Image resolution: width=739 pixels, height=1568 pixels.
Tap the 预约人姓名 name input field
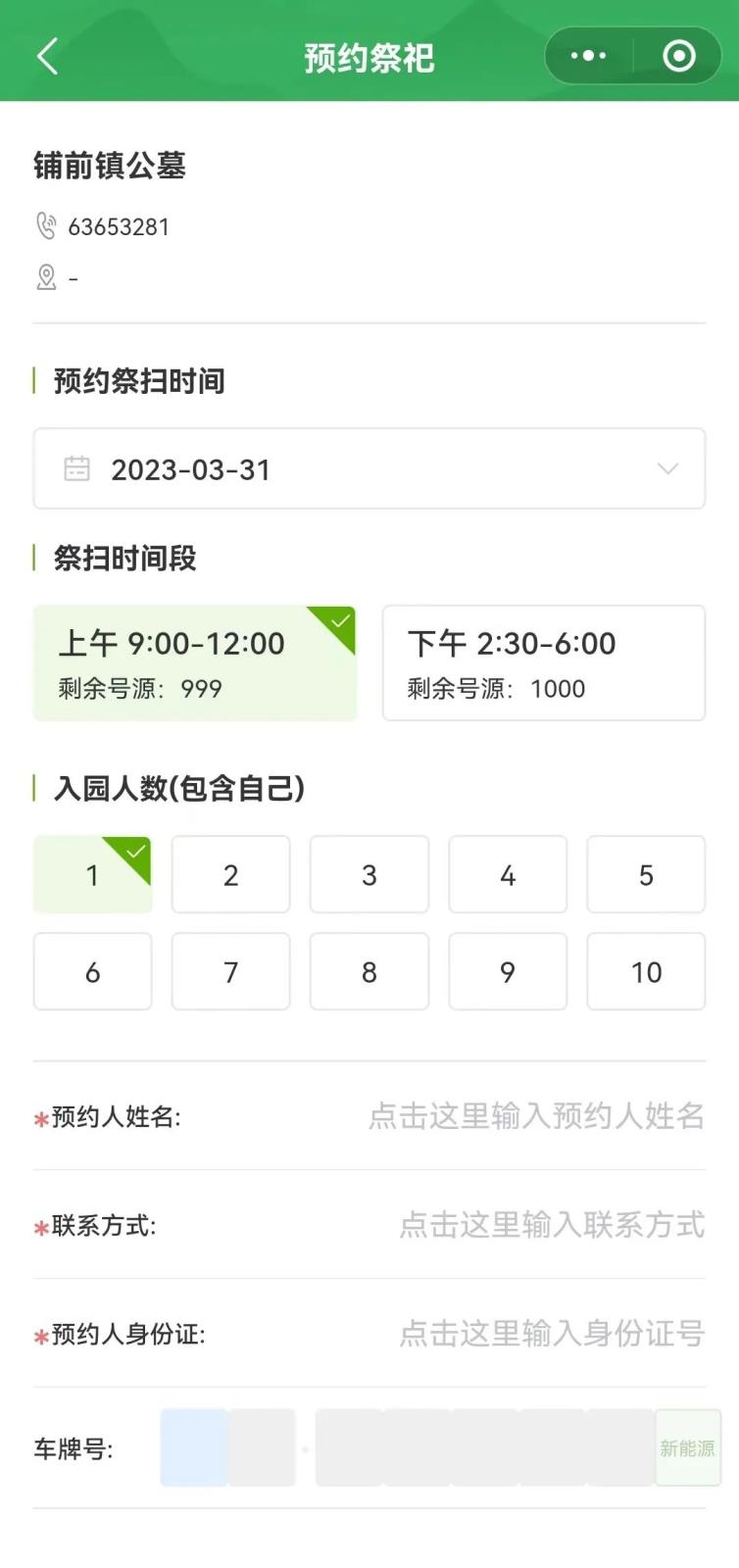(536, 1115)
